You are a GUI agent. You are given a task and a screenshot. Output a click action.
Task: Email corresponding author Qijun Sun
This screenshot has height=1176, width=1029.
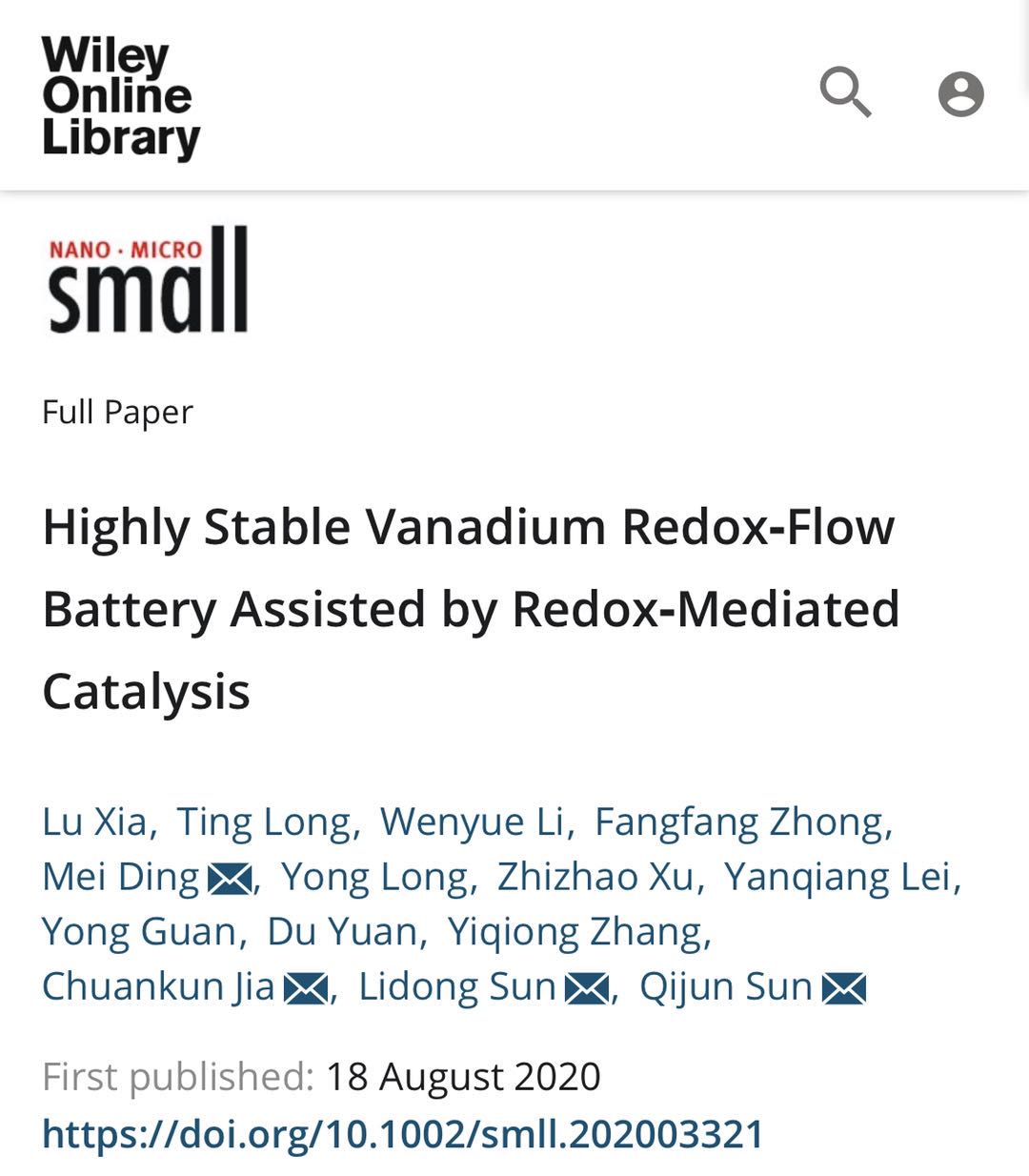(x=844, y=988)
